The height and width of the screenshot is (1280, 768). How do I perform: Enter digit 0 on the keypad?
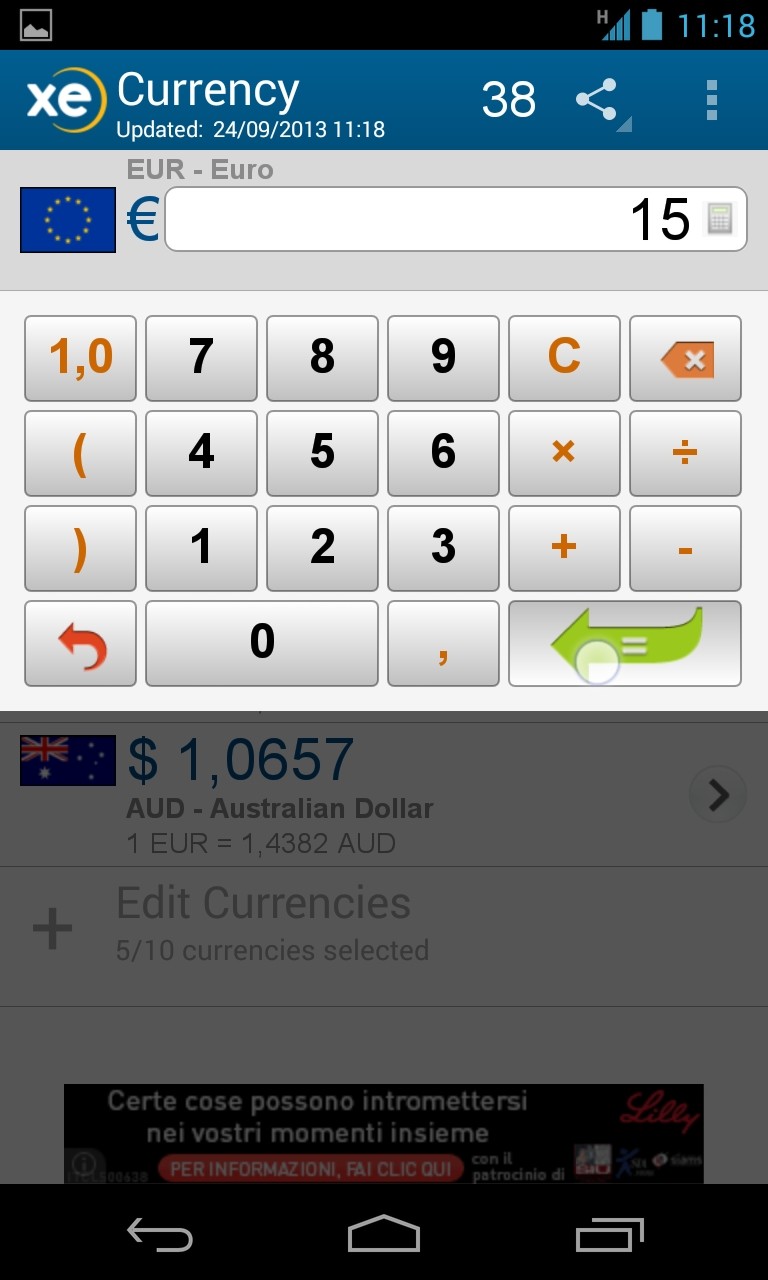pos(261,643)
